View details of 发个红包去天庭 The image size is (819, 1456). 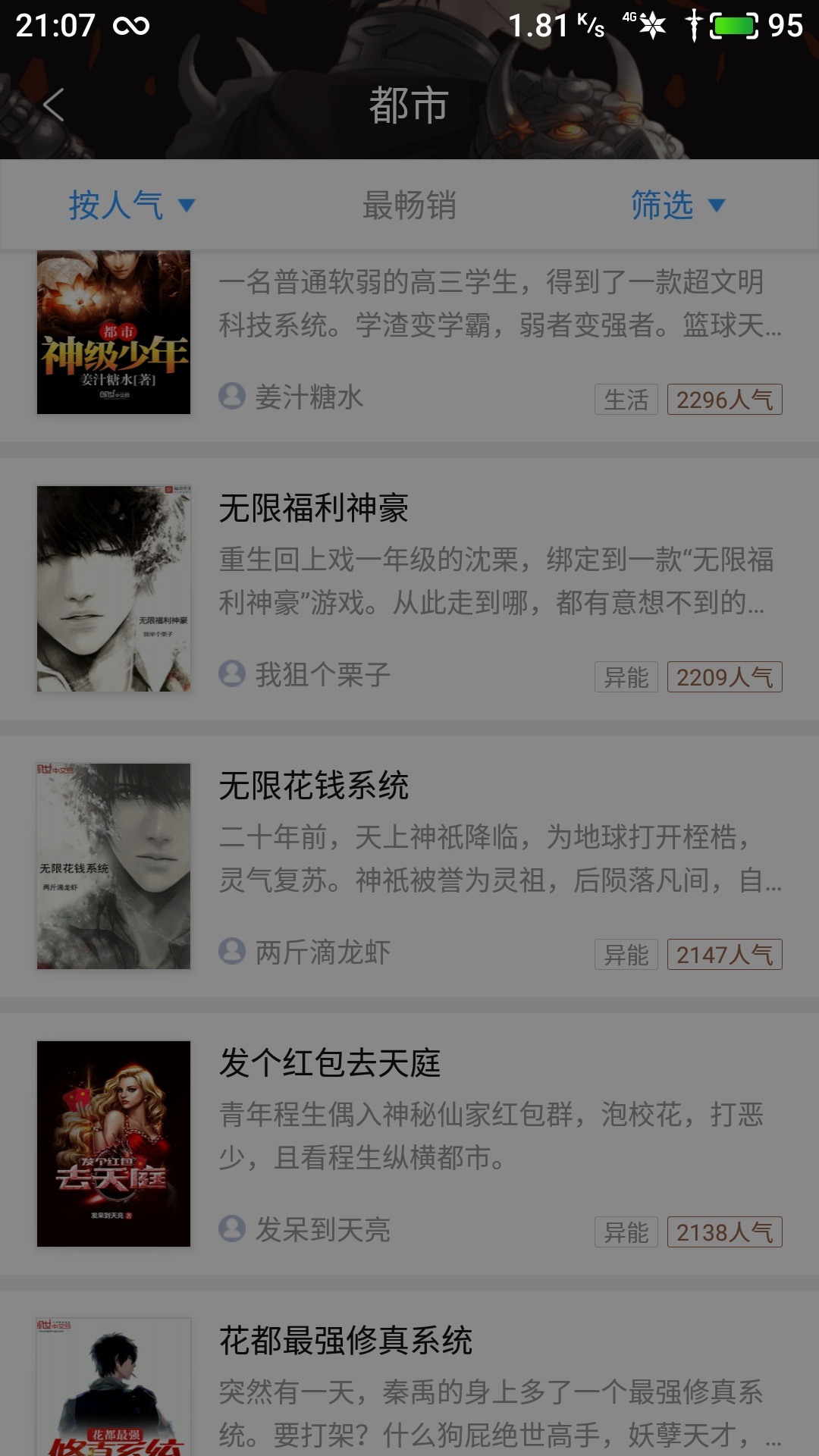tap(330, 1063)
